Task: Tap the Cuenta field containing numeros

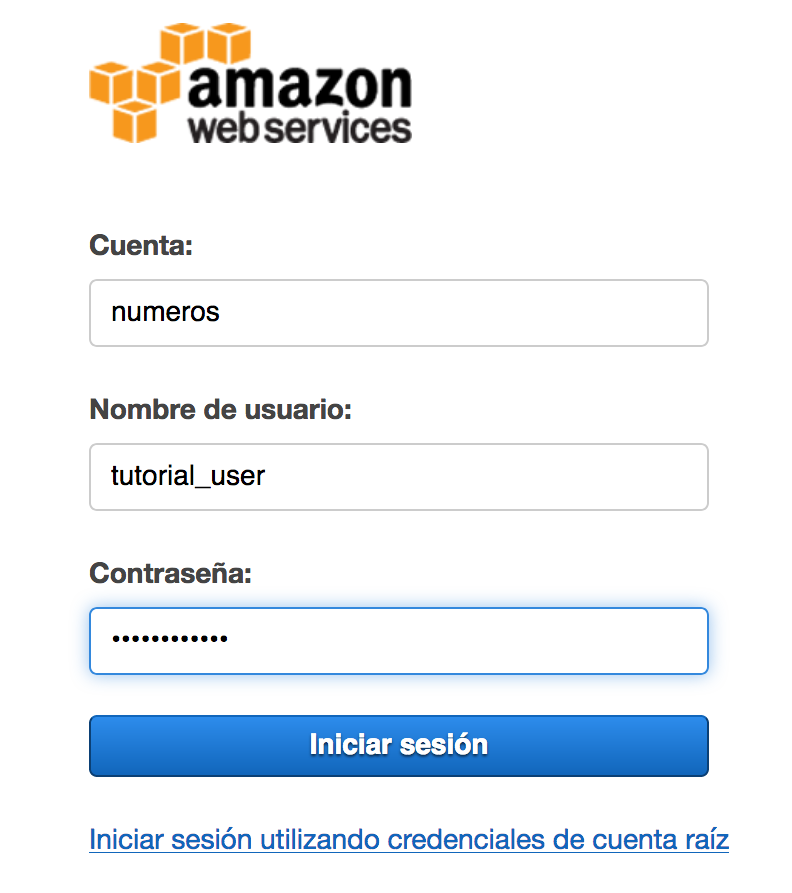Action: coord(398,313)
